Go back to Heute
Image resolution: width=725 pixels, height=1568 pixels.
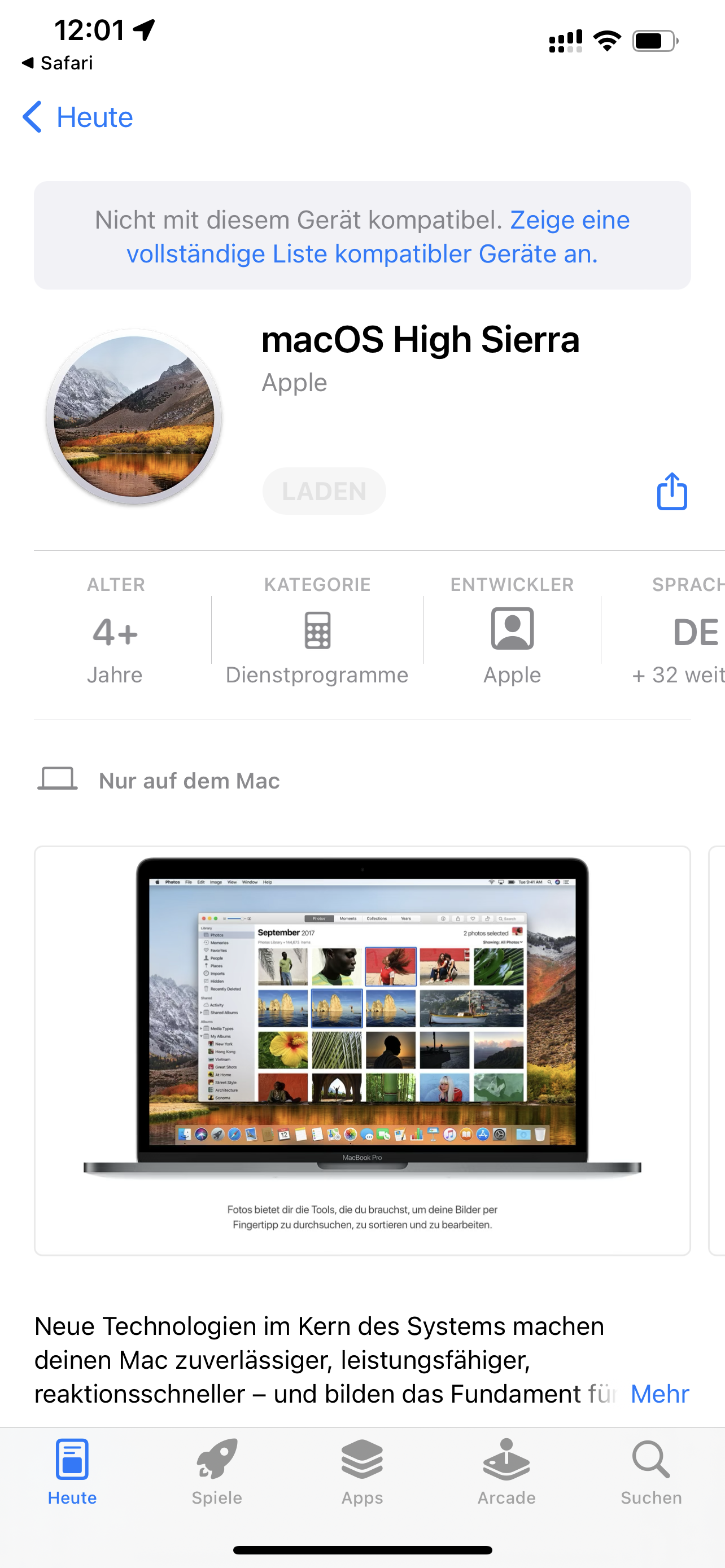(x=77, y=117)
